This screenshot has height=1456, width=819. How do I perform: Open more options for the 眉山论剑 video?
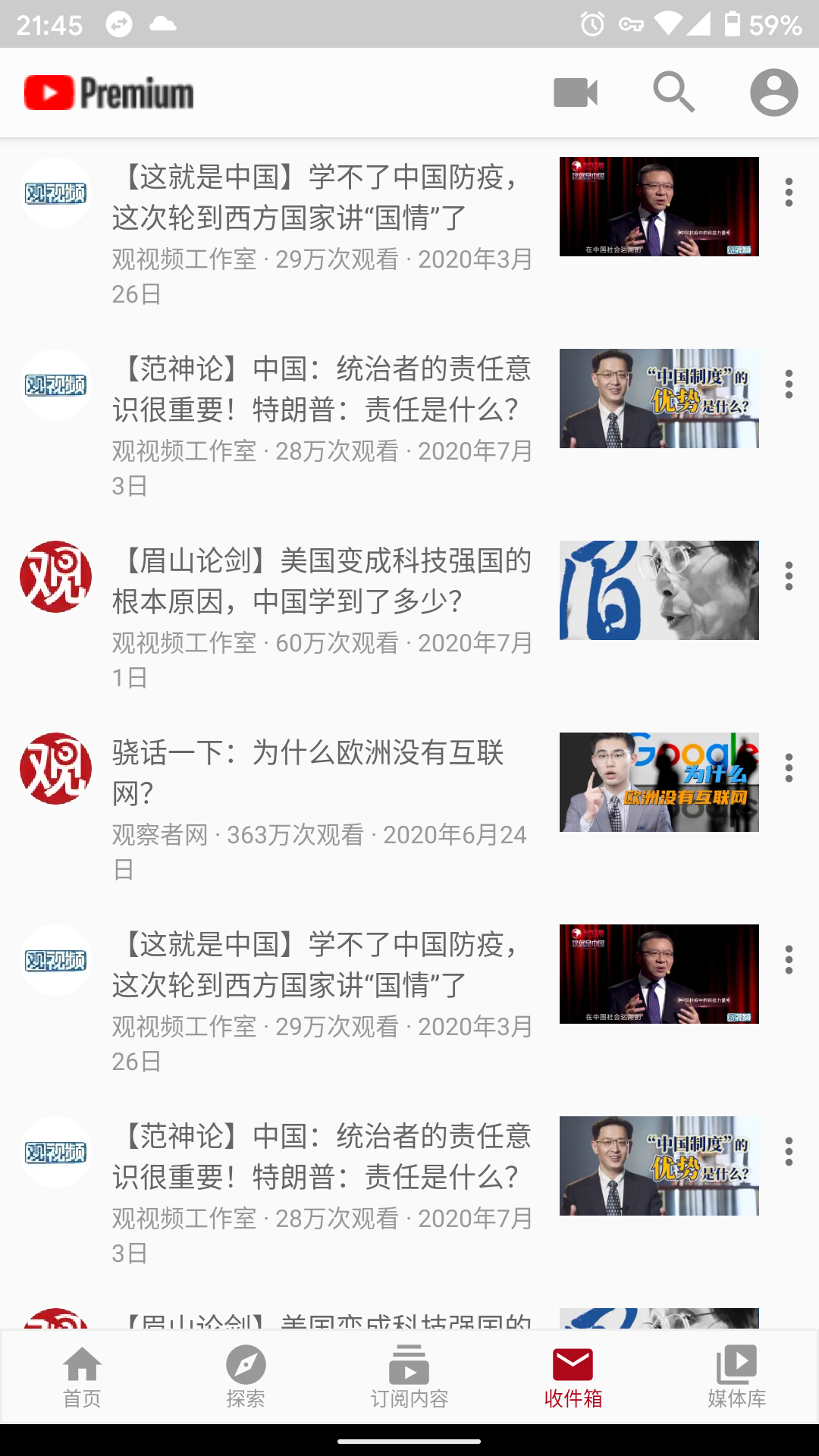(x=789, y=576)
